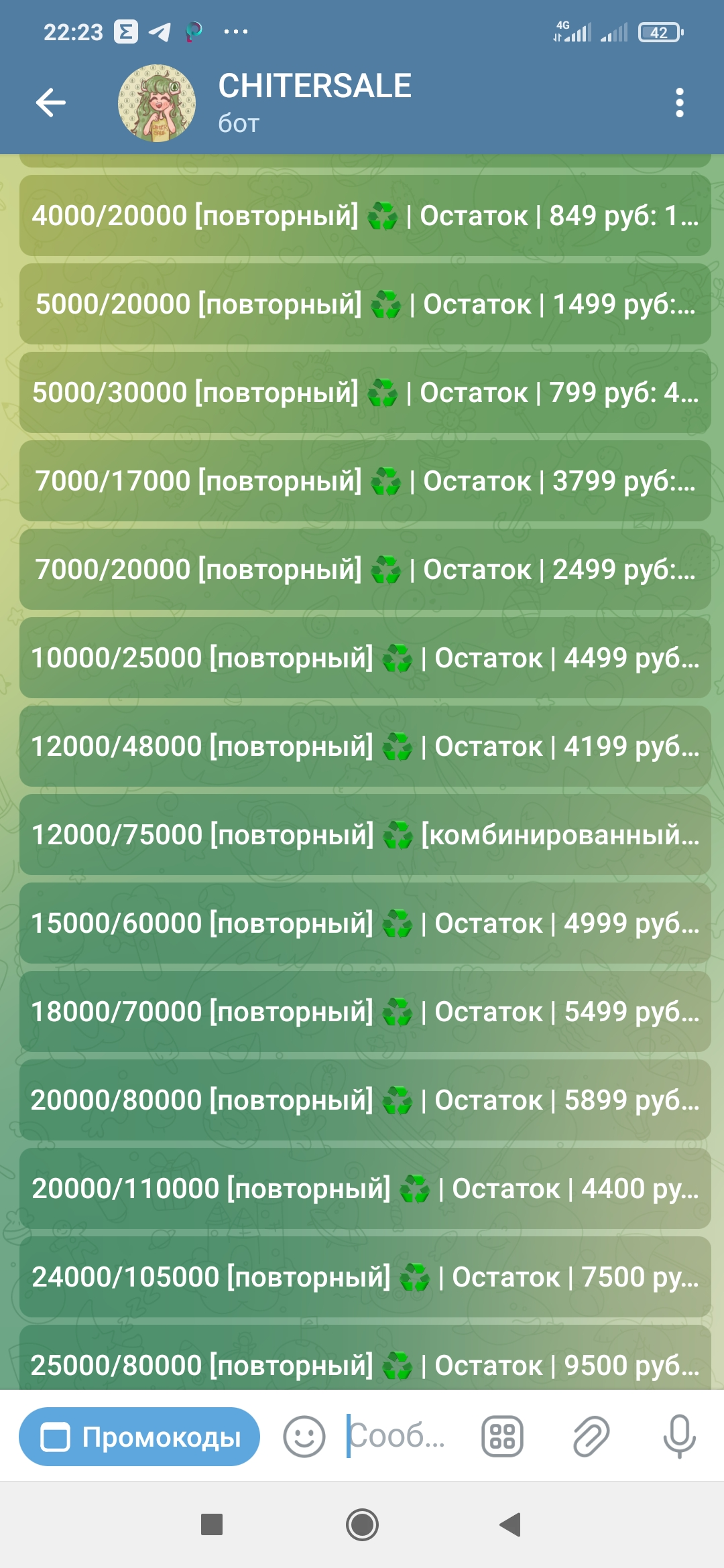The width and height of the screenshot is (724, 1568).
Task: Pick the 12000/75000 комбинированный option
Action: point(365,835)
